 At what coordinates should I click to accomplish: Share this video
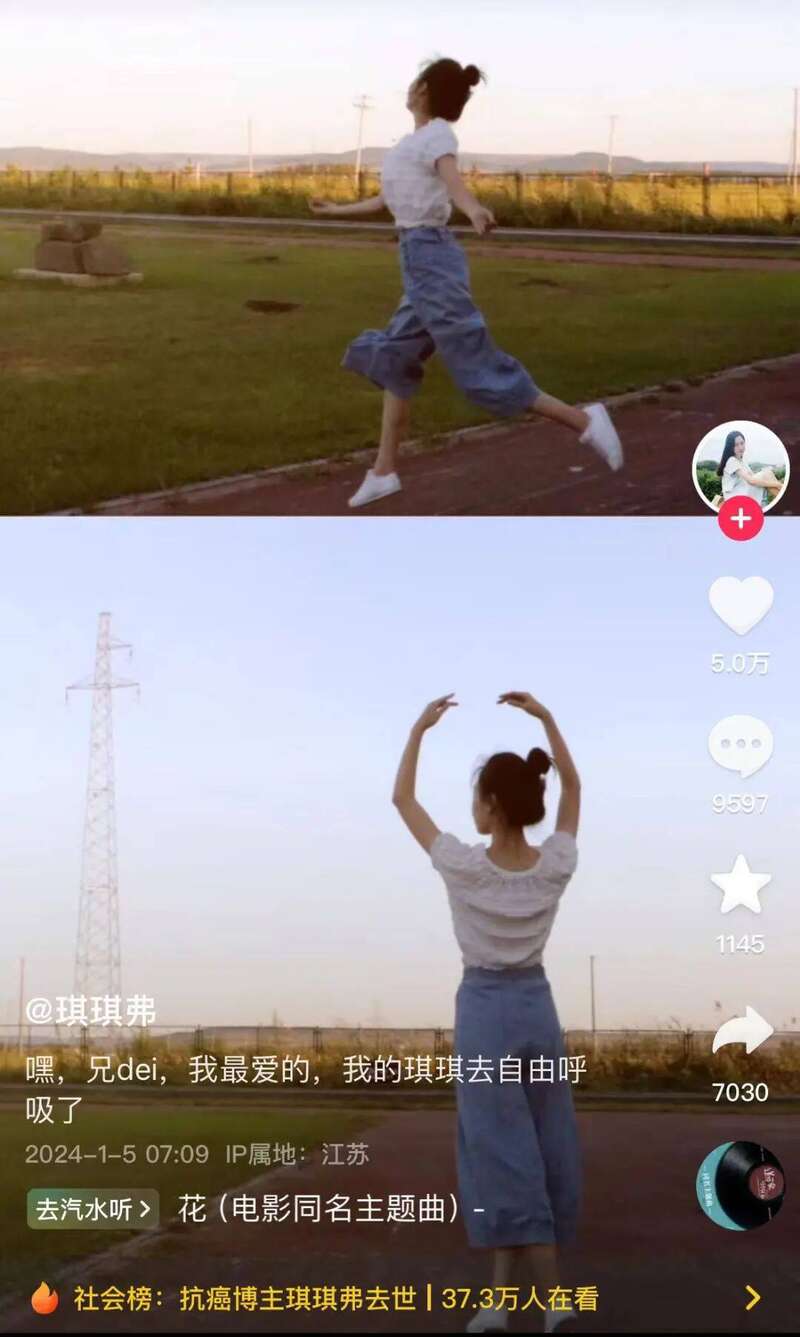pos(741,1031)
